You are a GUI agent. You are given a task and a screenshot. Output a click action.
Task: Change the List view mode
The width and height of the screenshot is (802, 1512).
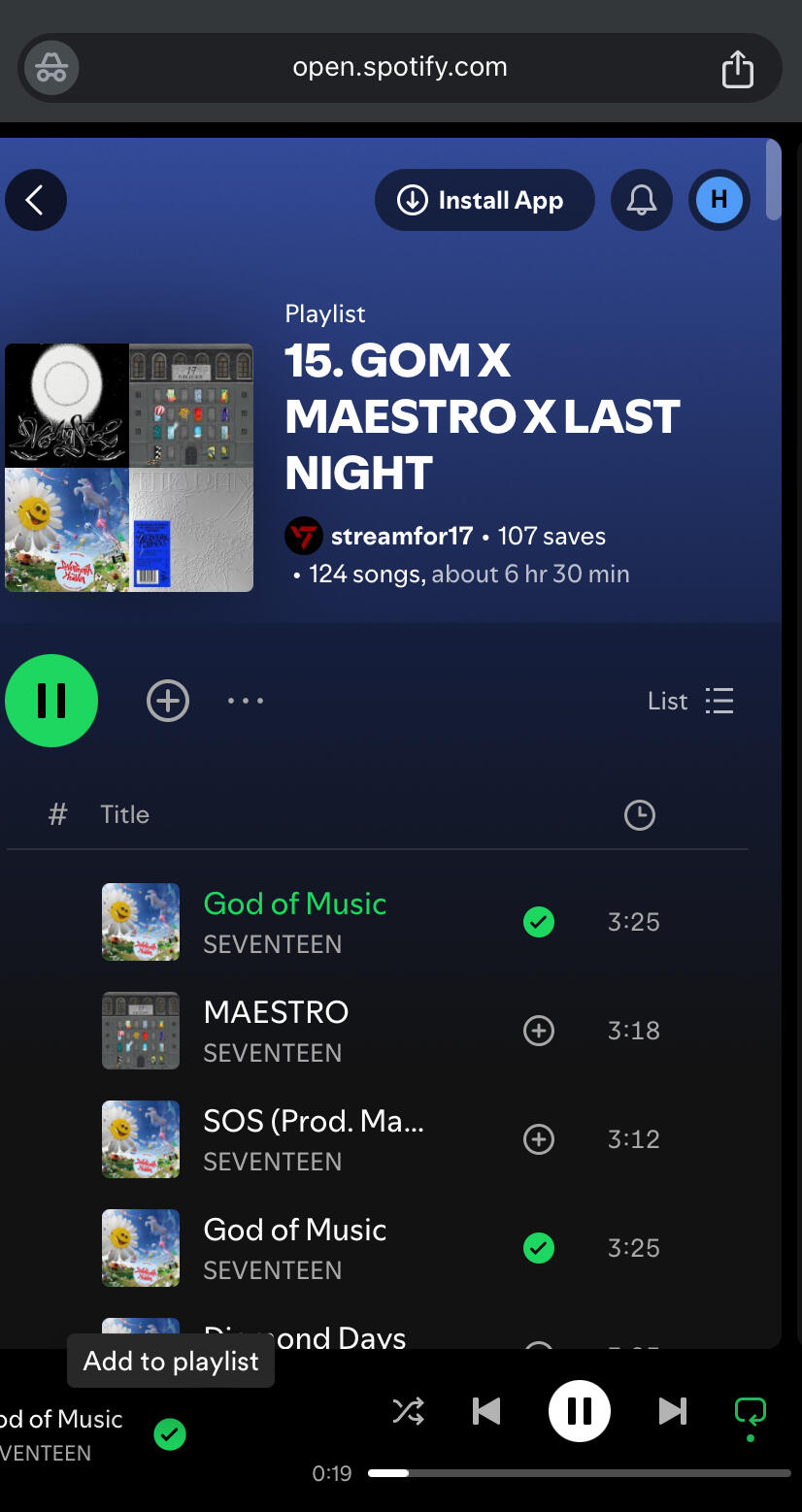pos(690,701)
